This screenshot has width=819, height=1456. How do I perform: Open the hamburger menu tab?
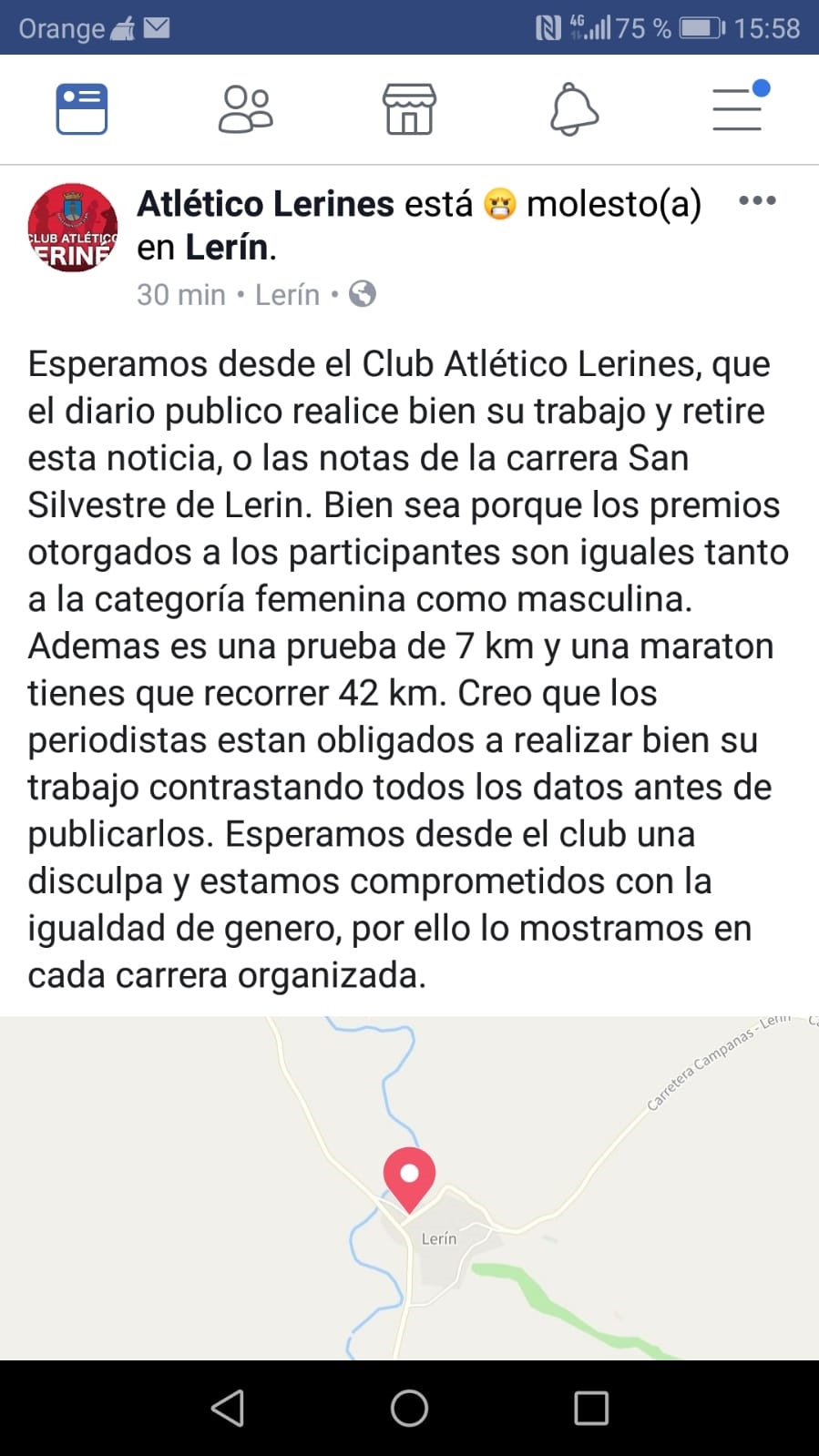[740, 107]
